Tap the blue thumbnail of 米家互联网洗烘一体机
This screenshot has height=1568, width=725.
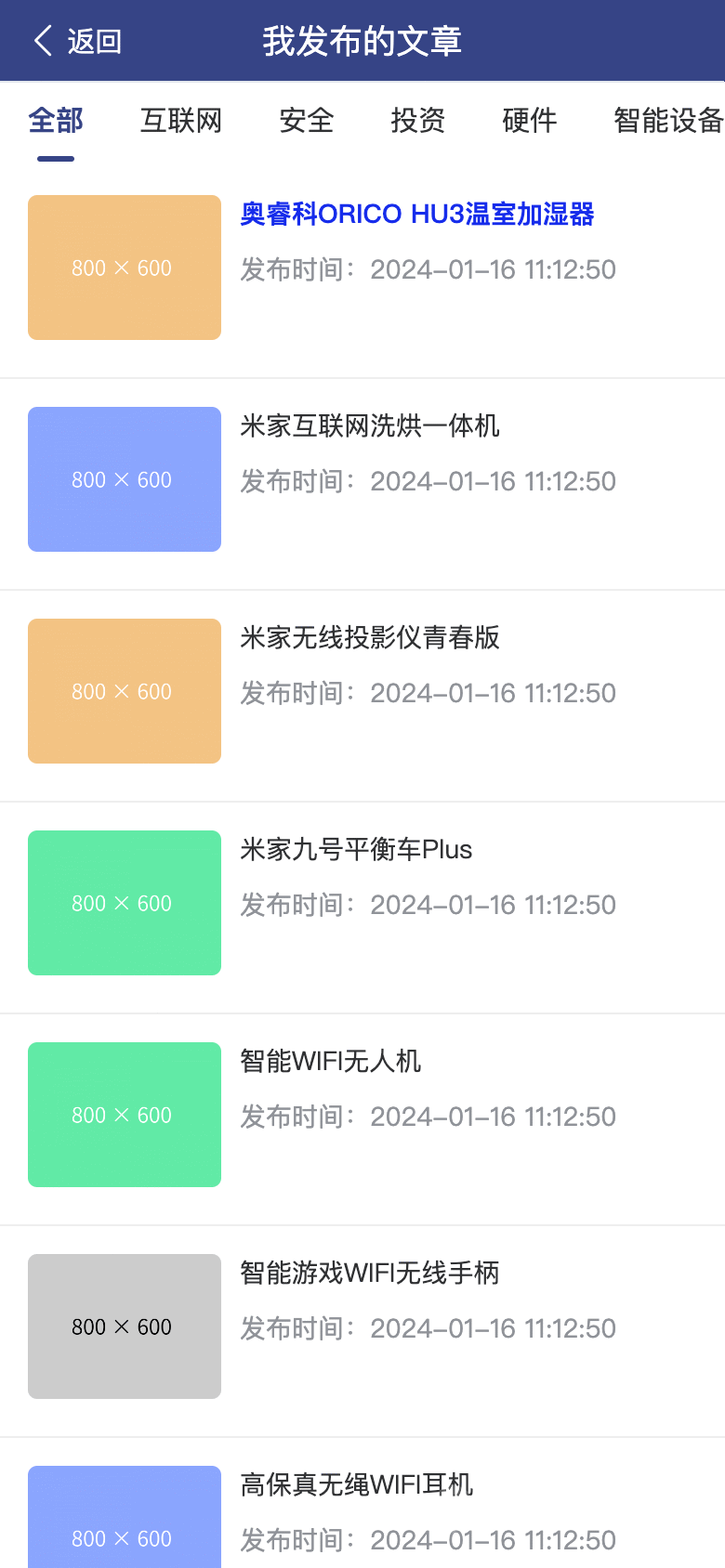(125, 479)
